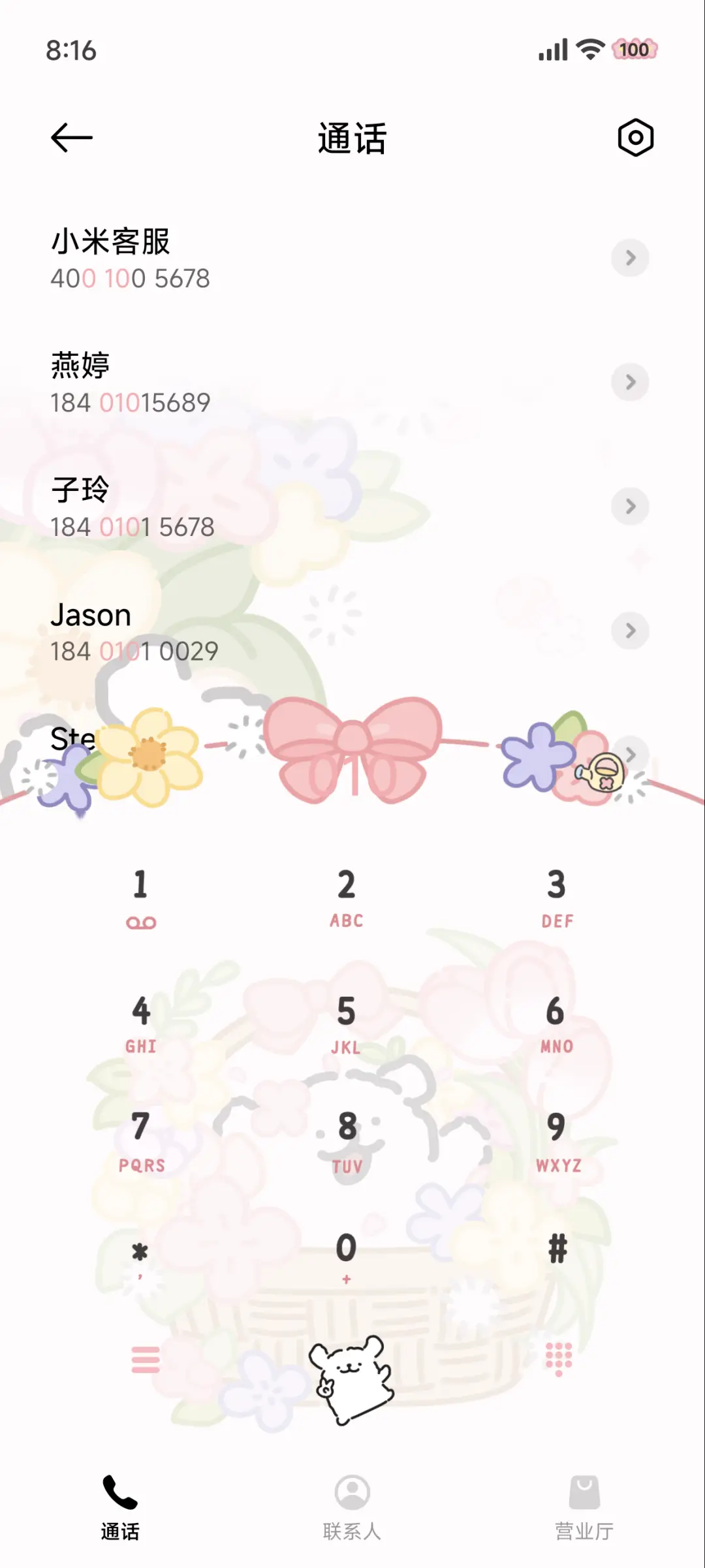Expand the Jason call entry chevron
The width and height of the screenshot is (705, 1568).
tap(630, 631)
